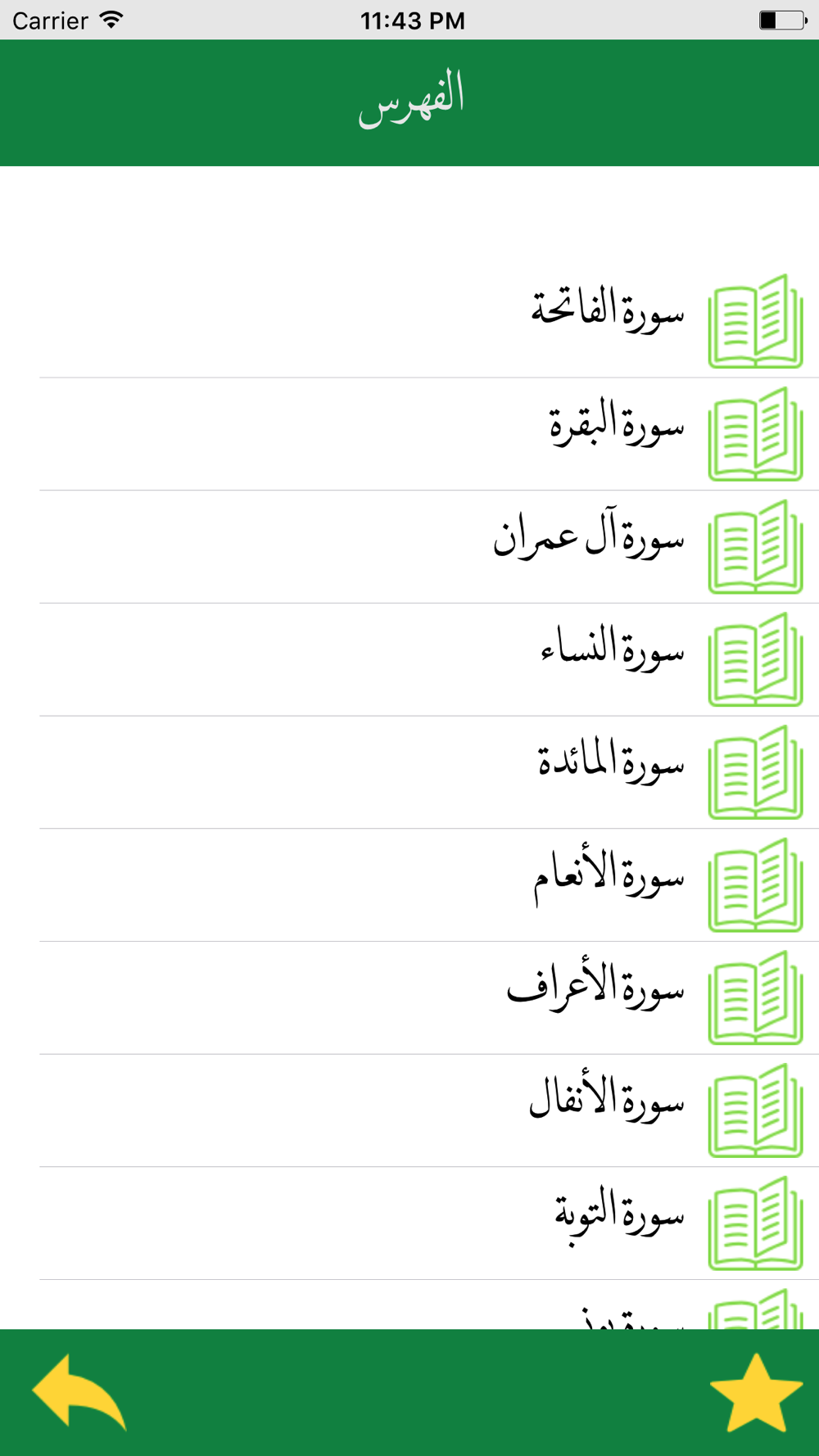Open سورة الفاتحة from the index

[x=608, y=313]
